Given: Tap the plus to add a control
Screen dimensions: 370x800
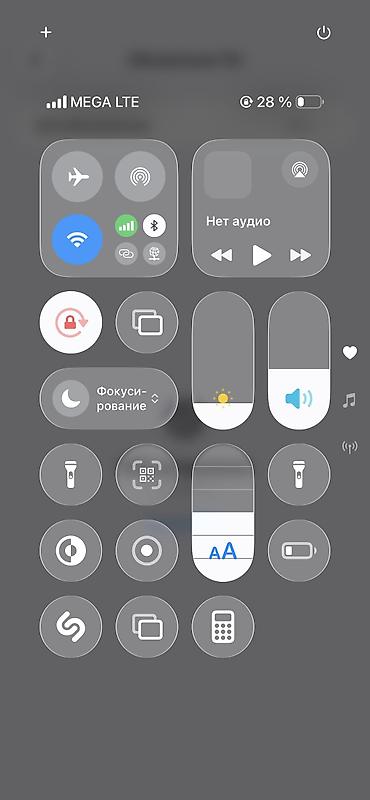Looking at the screenshot, I should coord(46,32).
